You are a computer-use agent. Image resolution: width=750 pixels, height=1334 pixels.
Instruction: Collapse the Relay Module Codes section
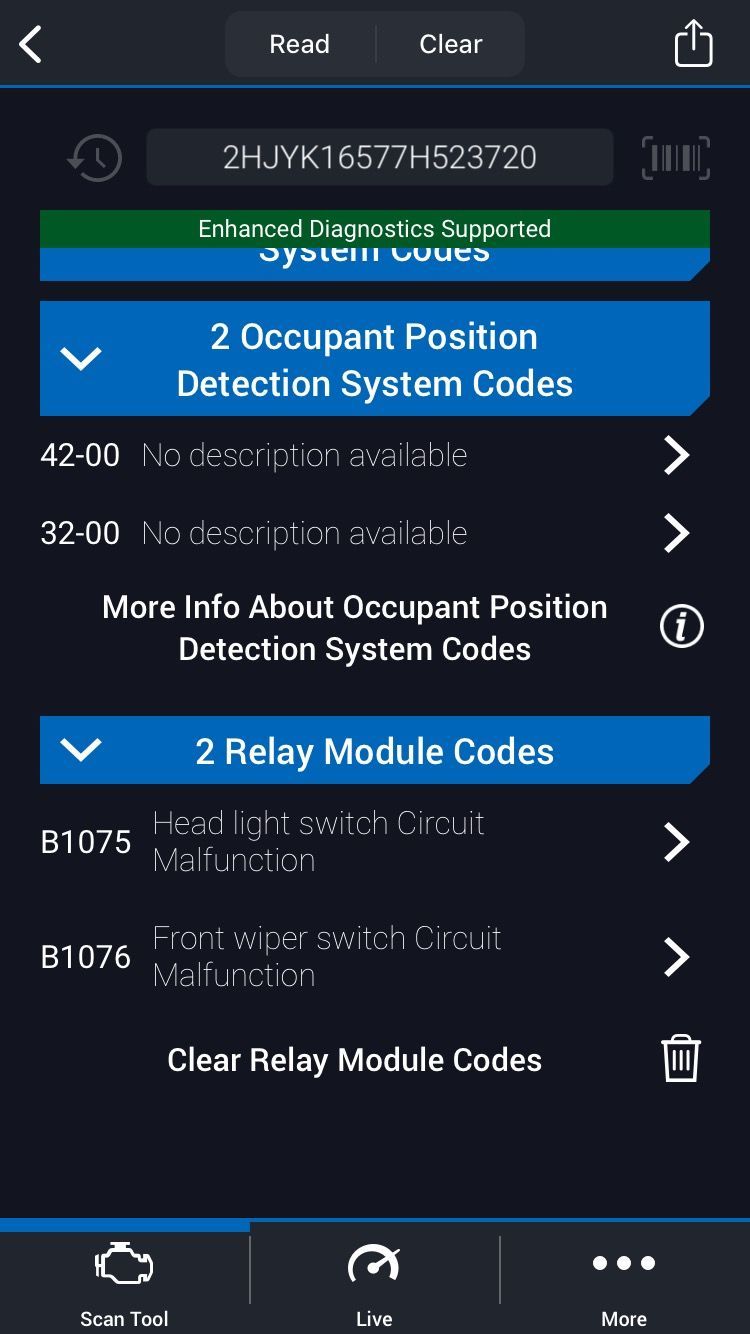pos(81,750)
